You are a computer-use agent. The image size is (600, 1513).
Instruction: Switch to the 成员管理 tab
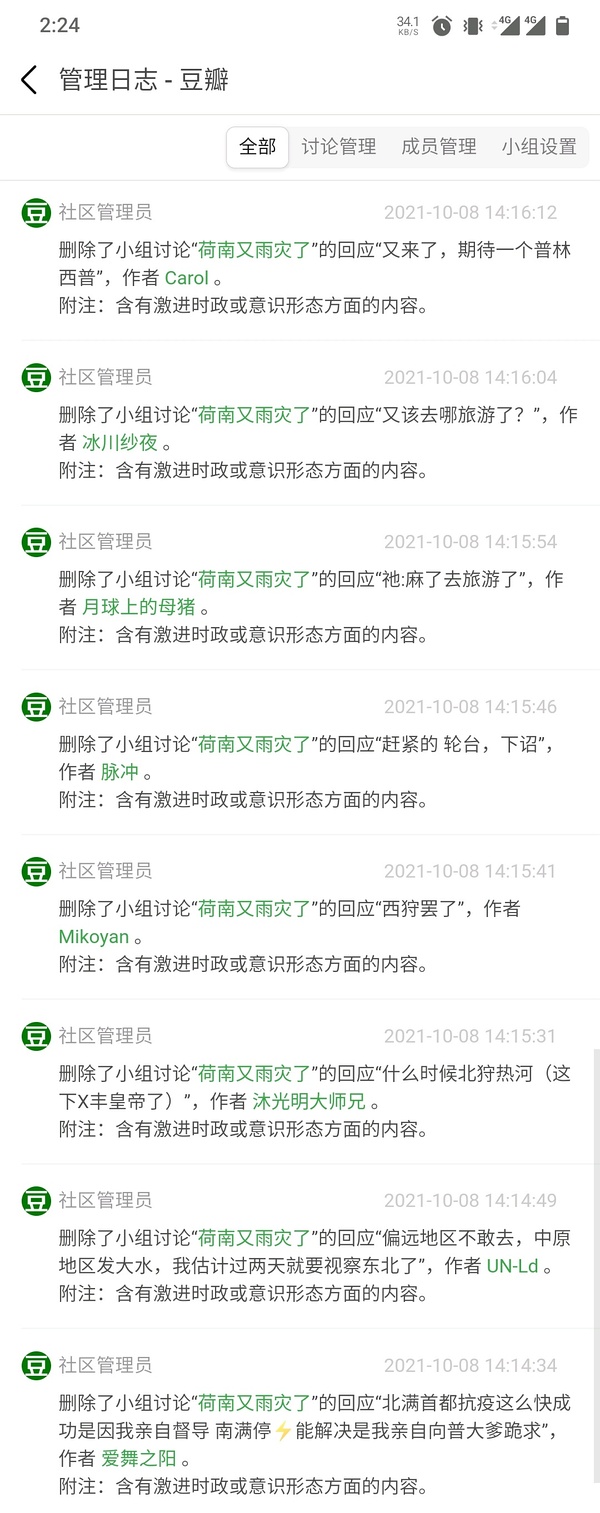pos(439,147)
